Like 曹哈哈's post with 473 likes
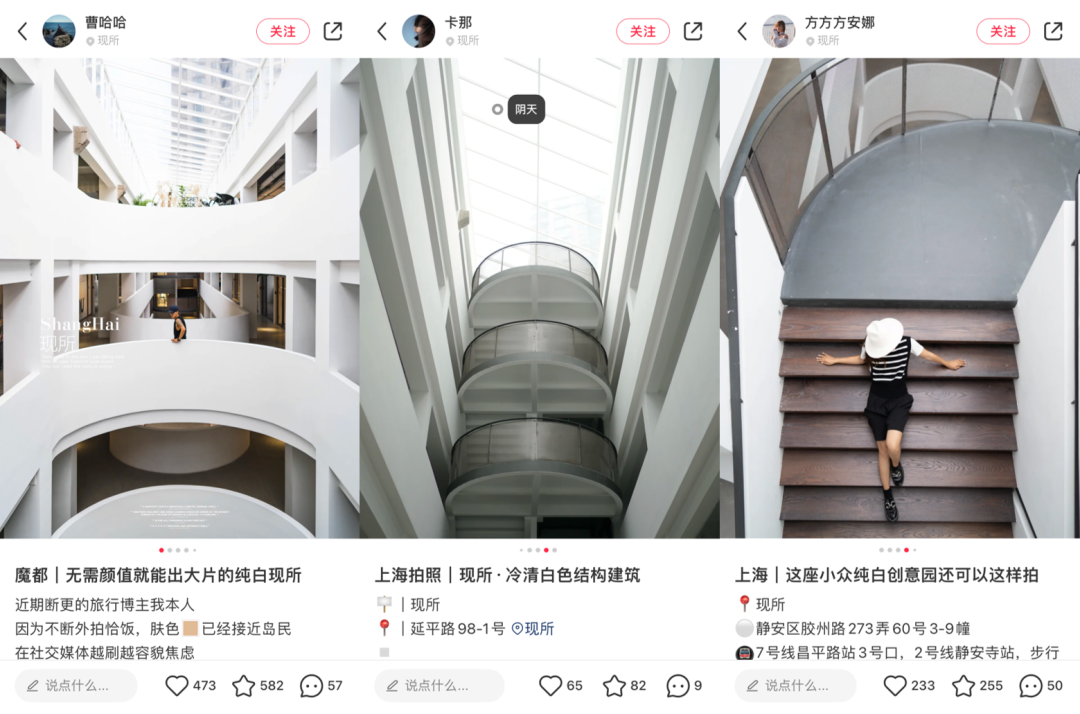1080x714 pixels. pos(177,685)
